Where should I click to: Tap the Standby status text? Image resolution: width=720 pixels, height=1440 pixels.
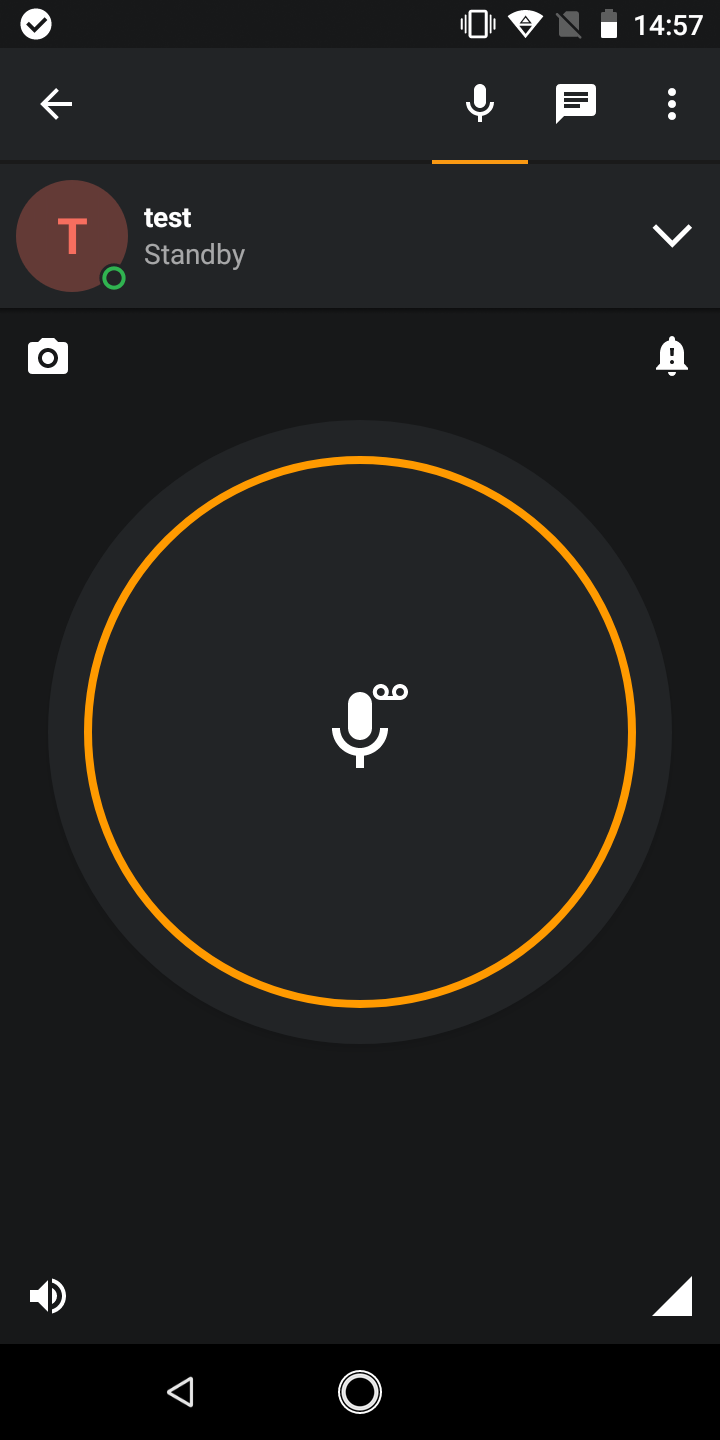coord(194,254)
